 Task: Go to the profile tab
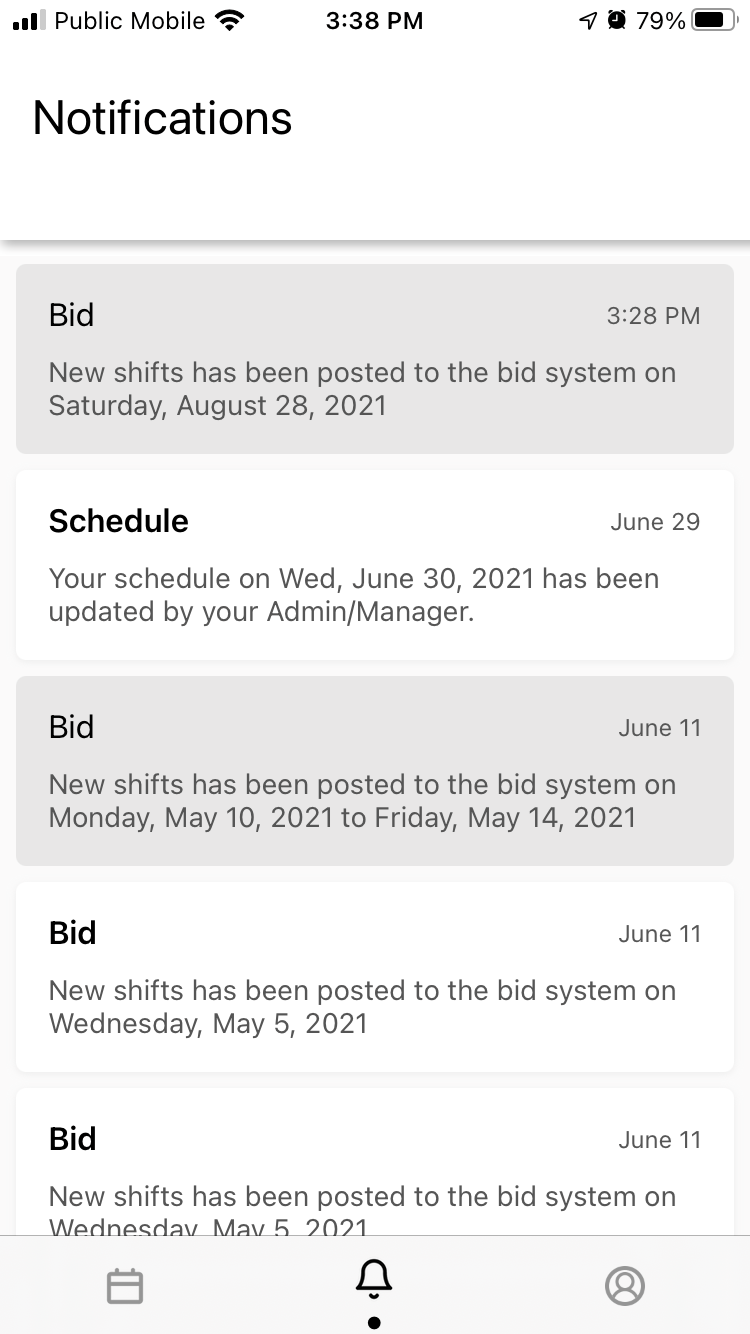(625, 1286)
